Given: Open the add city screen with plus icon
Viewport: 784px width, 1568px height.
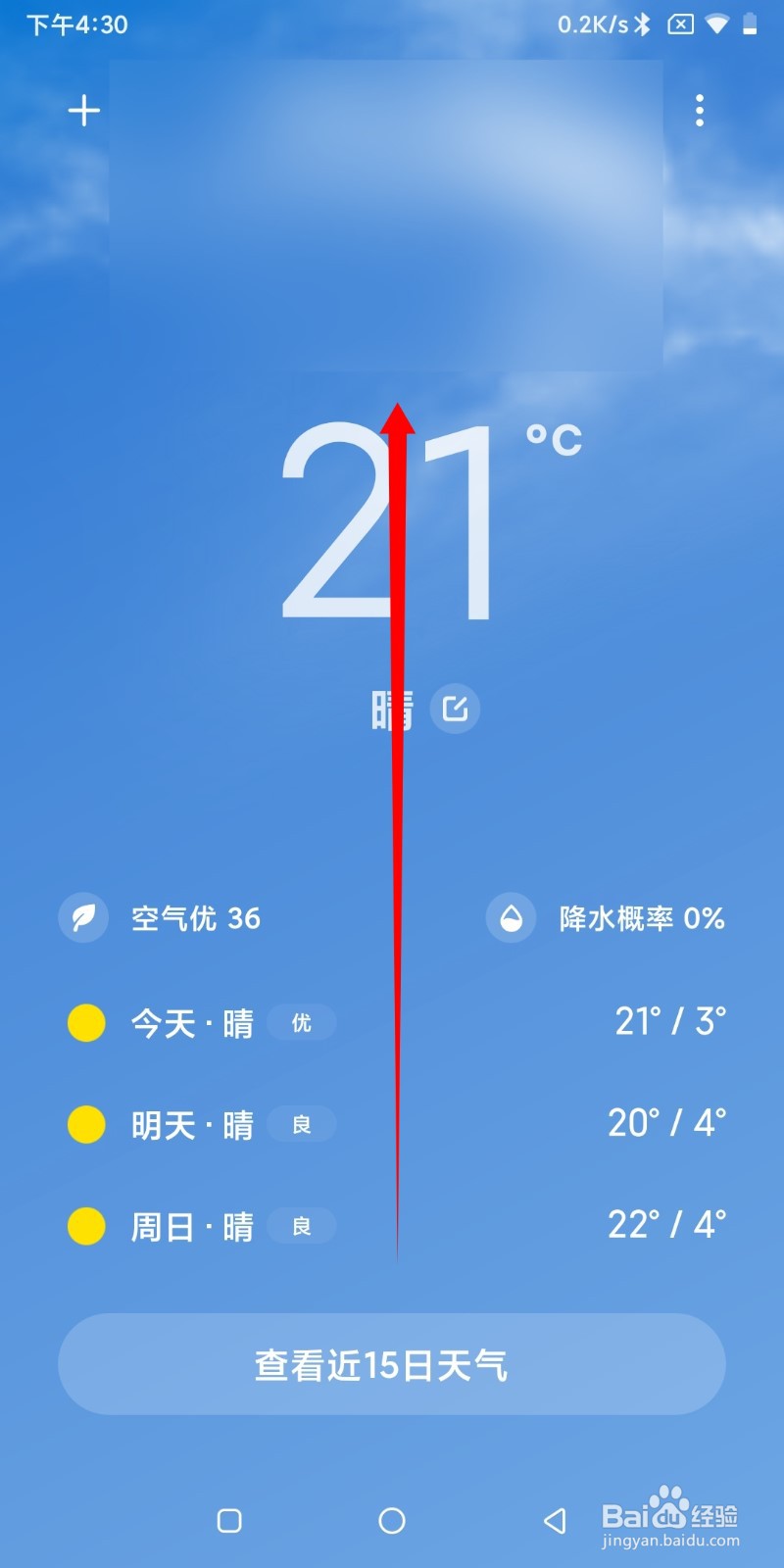Looking at the screenshot, I should pyautogui.click(x=84, y=111).
